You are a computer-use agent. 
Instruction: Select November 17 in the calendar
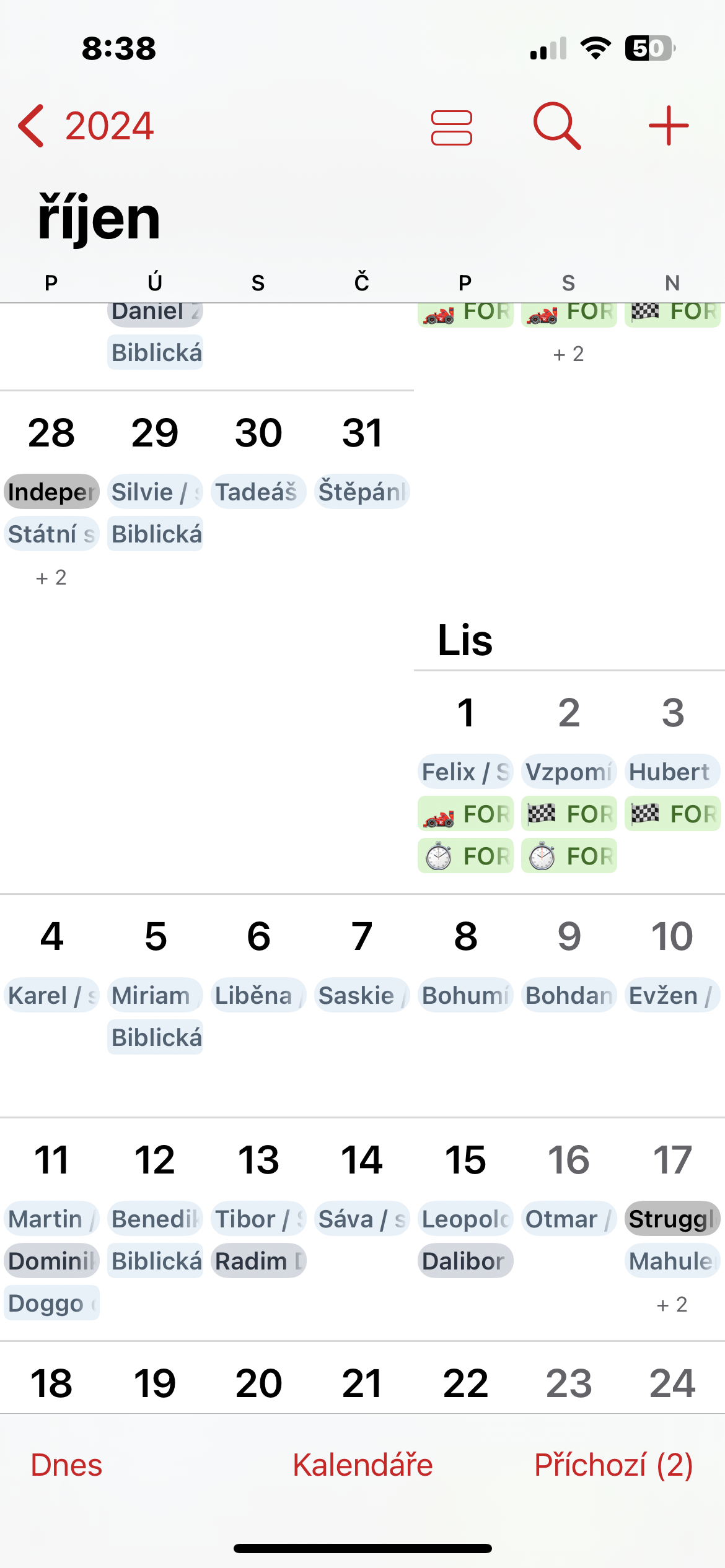[672, 1160]
